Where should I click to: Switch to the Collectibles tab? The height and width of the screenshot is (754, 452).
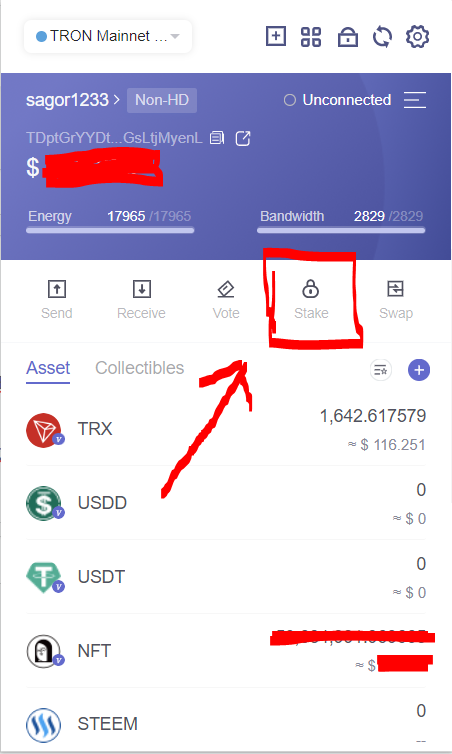point(139,368)
